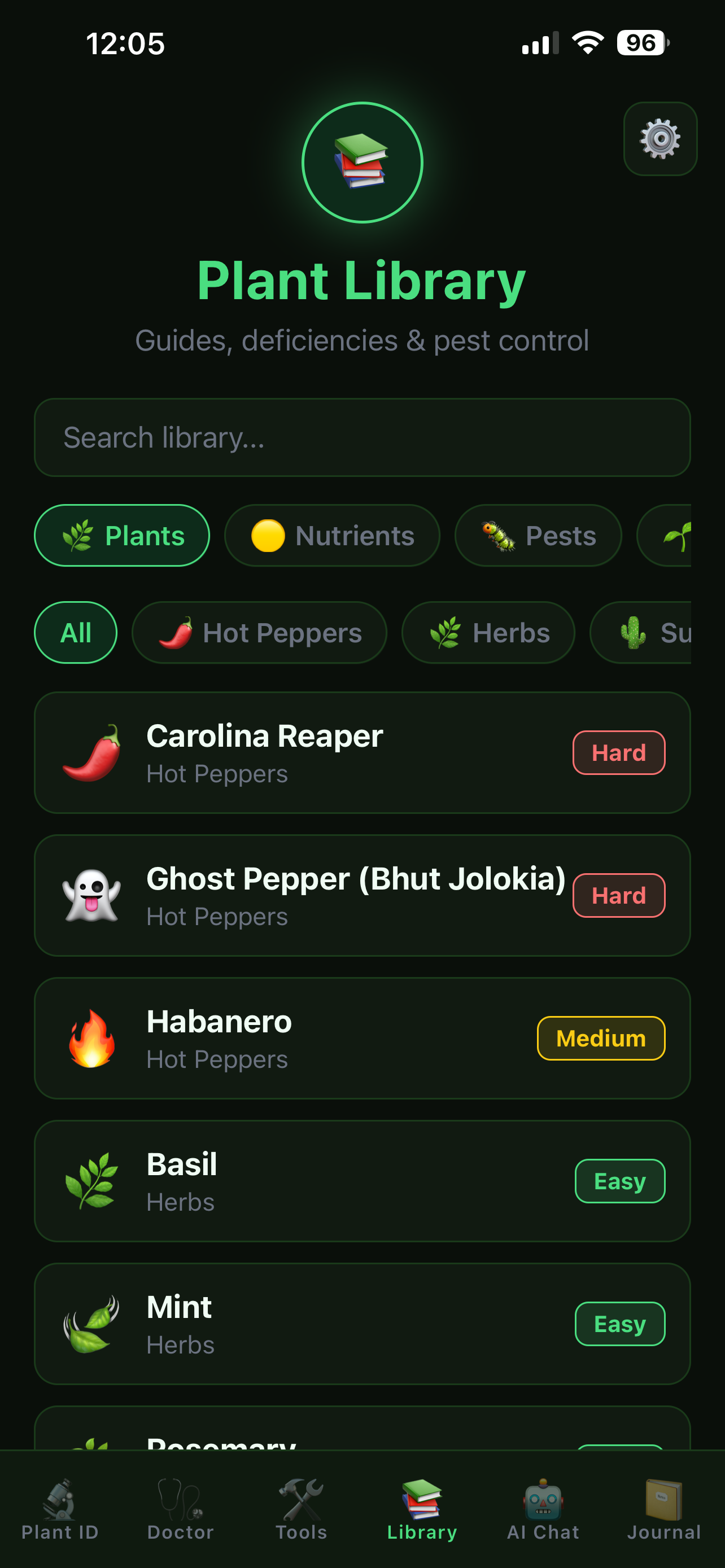Click the Search library input field
This screenshot has width=725, height=1568.
pos(362,437)
